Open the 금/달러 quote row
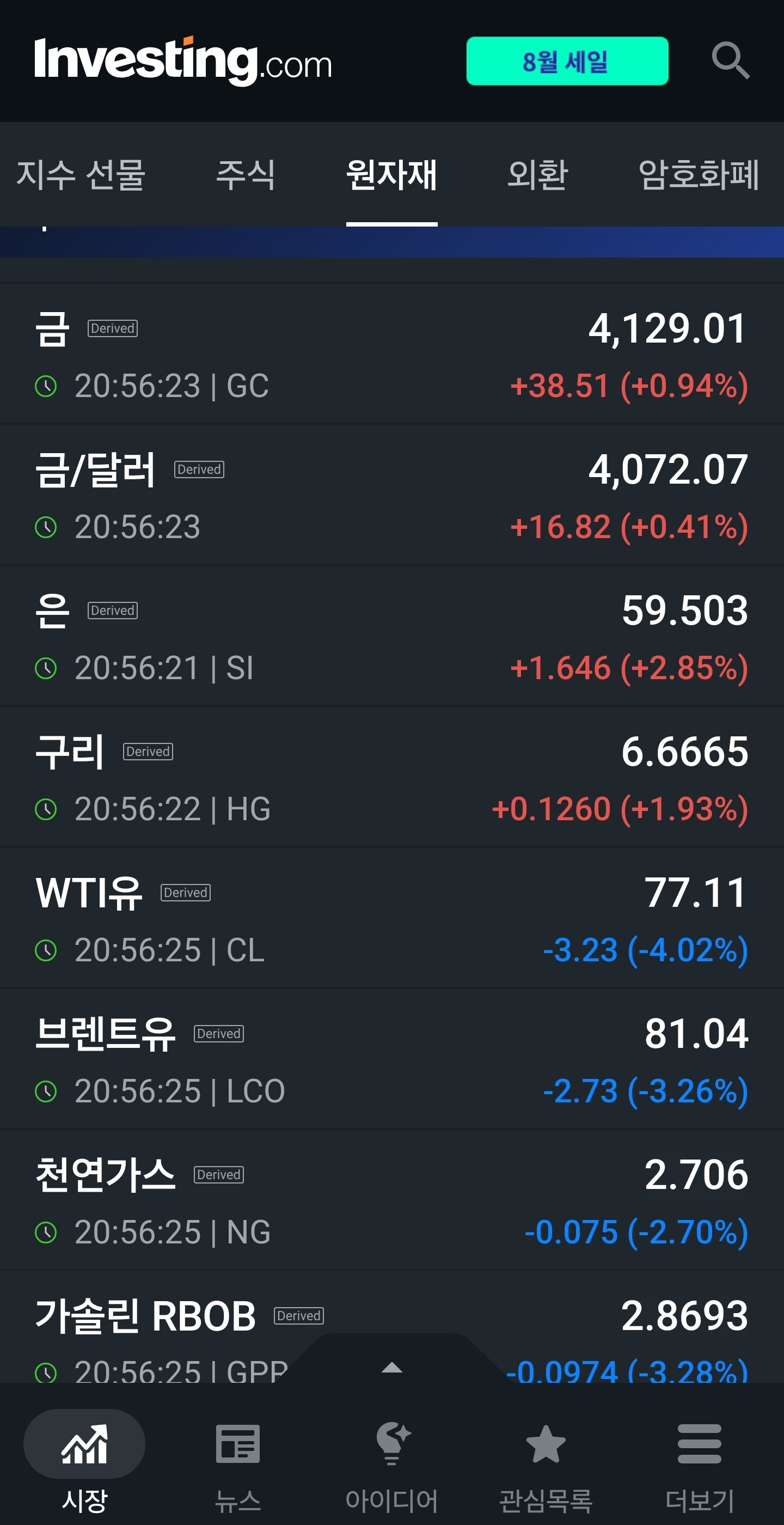 [x=391, y=495]
